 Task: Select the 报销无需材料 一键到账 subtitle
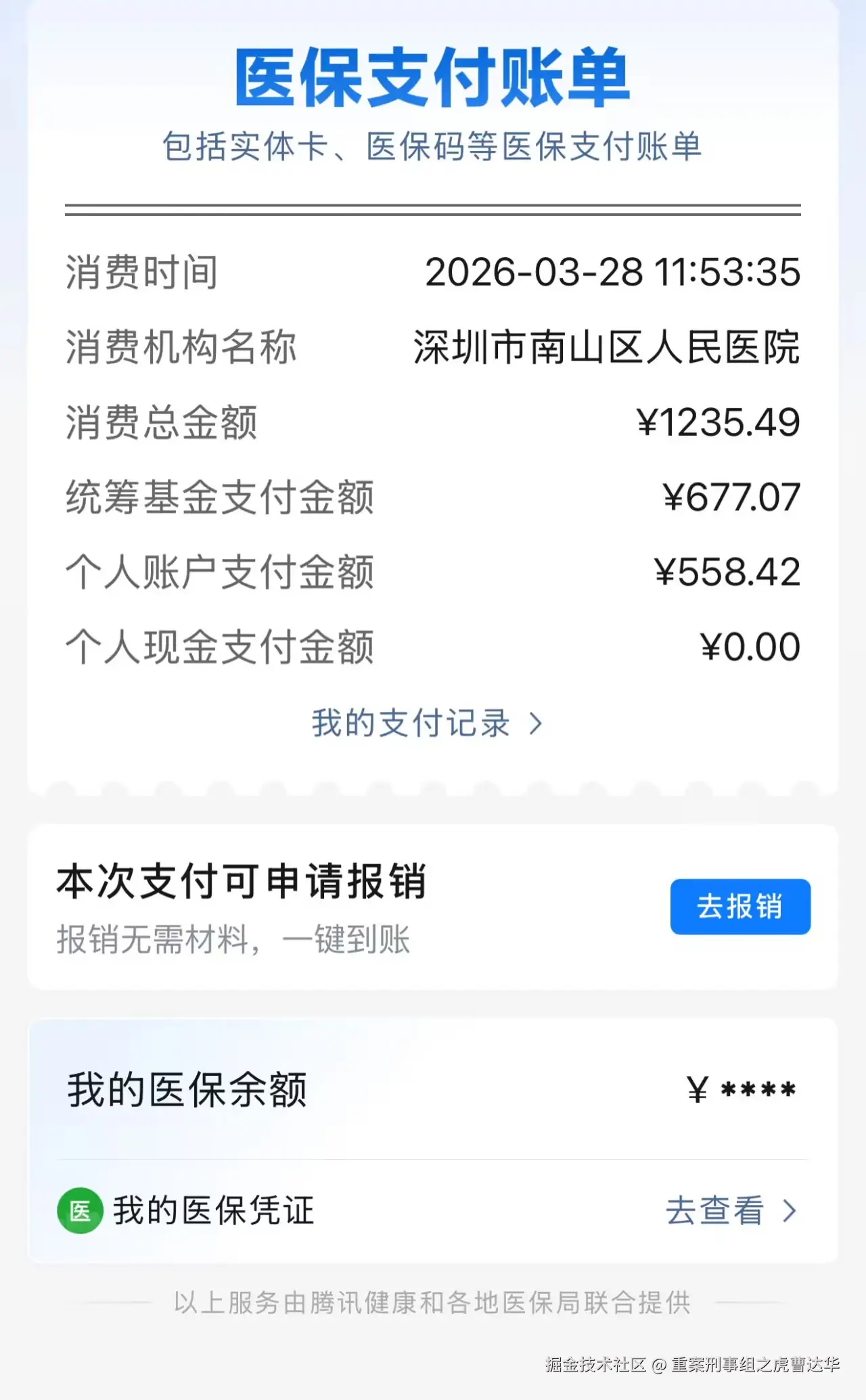pos(235,937)
